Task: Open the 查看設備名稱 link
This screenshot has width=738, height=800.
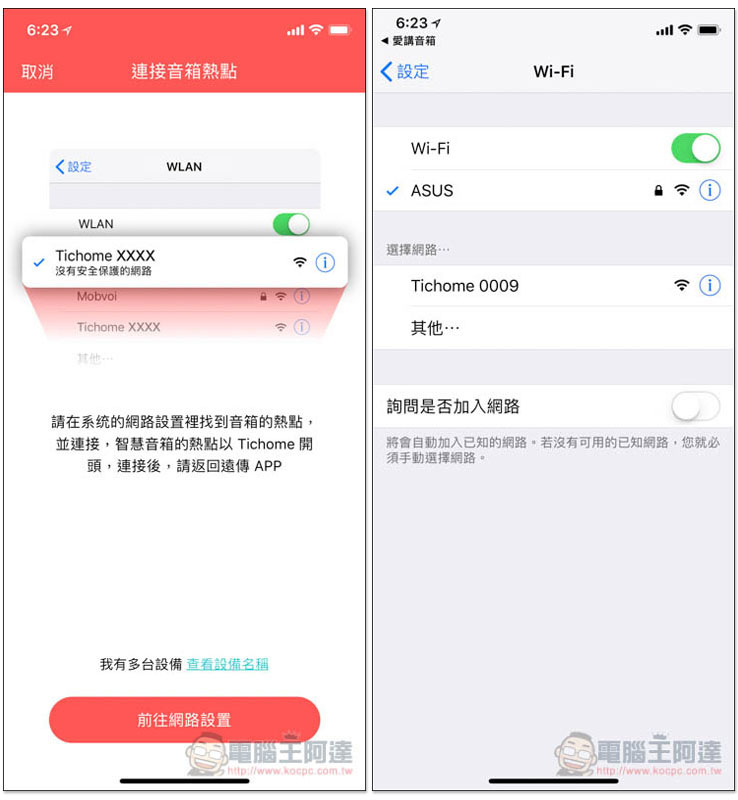Action: pyautogui.click(x=227, y=664)
